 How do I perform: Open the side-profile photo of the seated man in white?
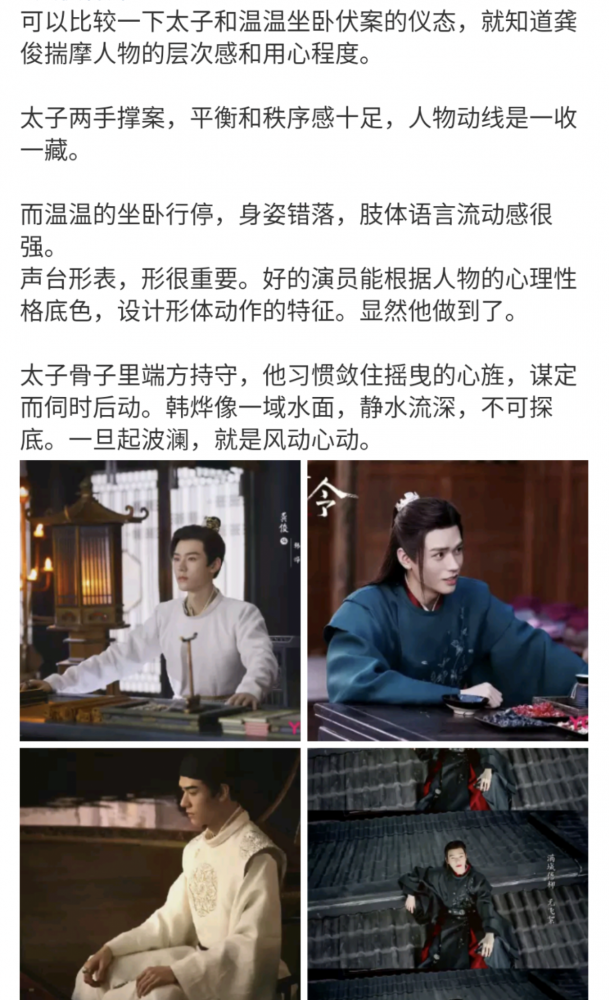(160, 873)
